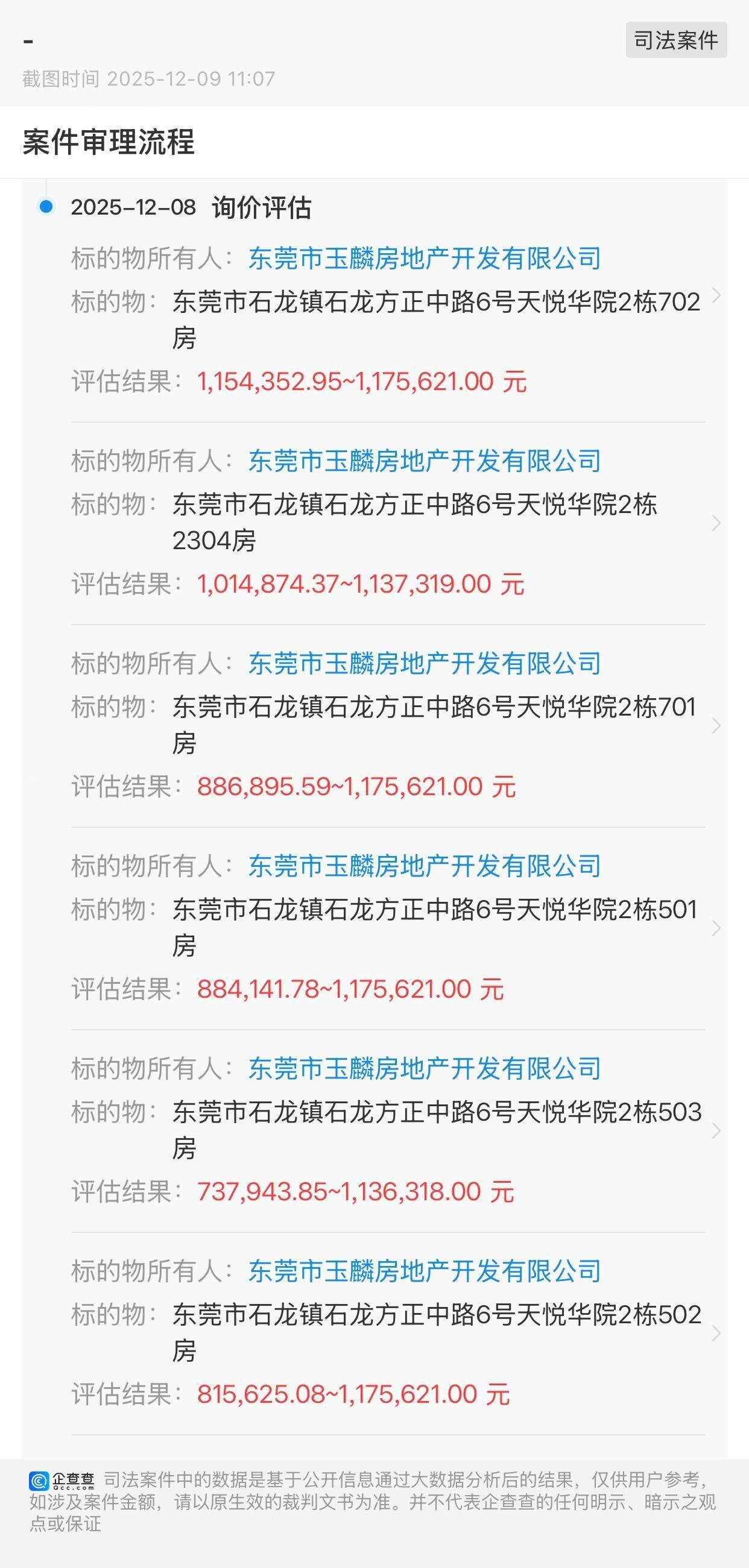The width and height of the screenshot is (749, 1568).
Task: View details for 天悦华院2栋502房 item
Action: tap(716, 1333)
